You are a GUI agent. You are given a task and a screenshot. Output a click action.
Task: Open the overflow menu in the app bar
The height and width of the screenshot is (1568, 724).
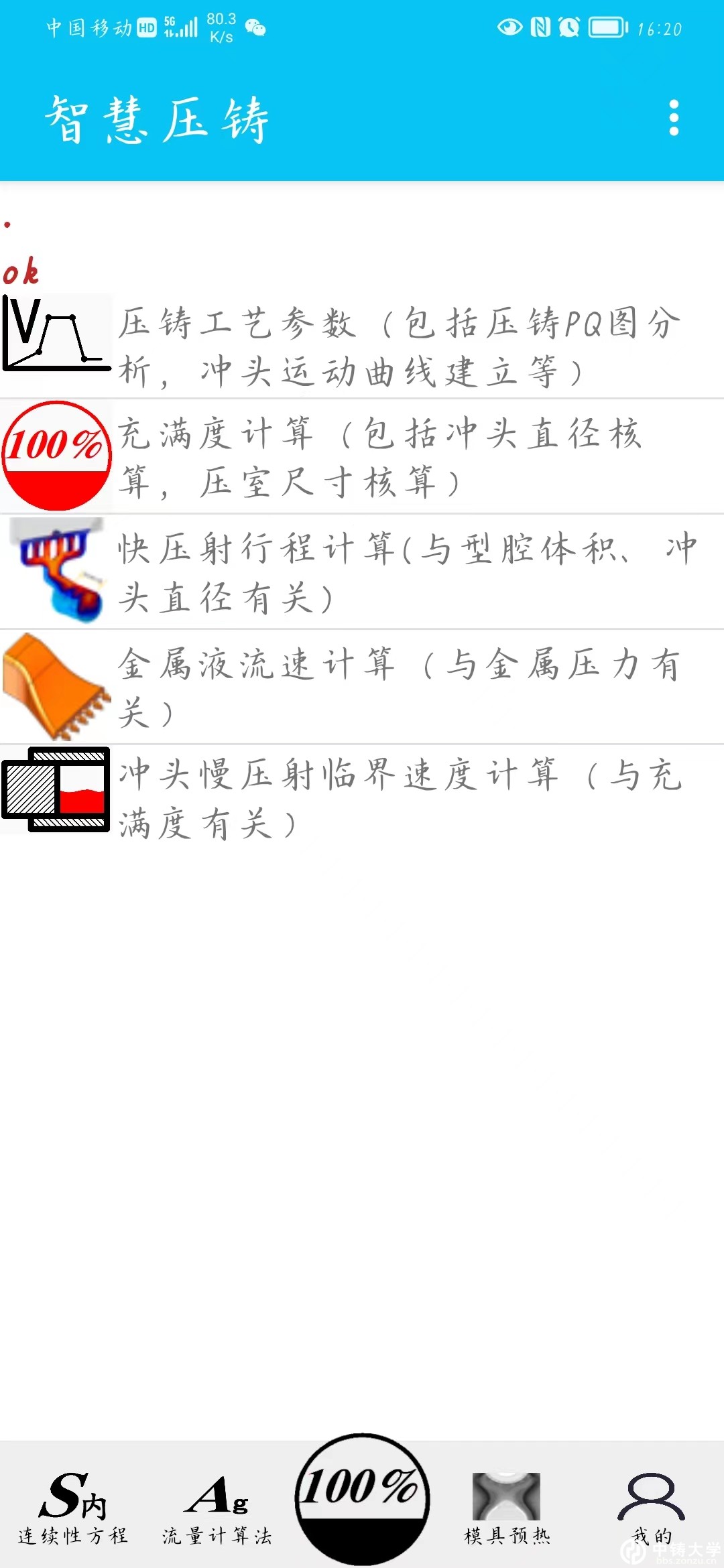click(674, 118)
